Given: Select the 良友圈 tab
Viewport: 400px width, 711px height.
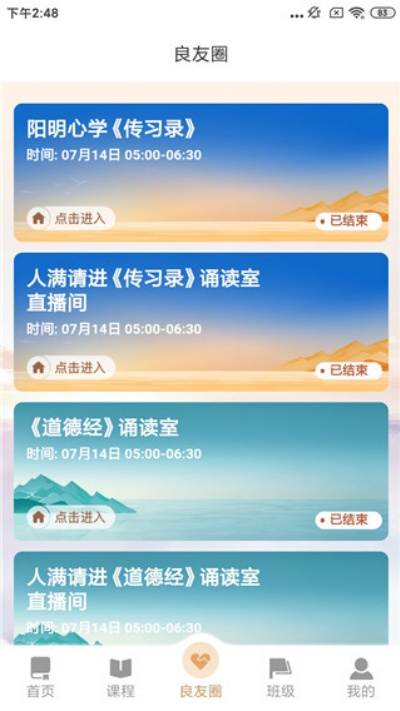Looking at the screenshot, I should [200, 672].
